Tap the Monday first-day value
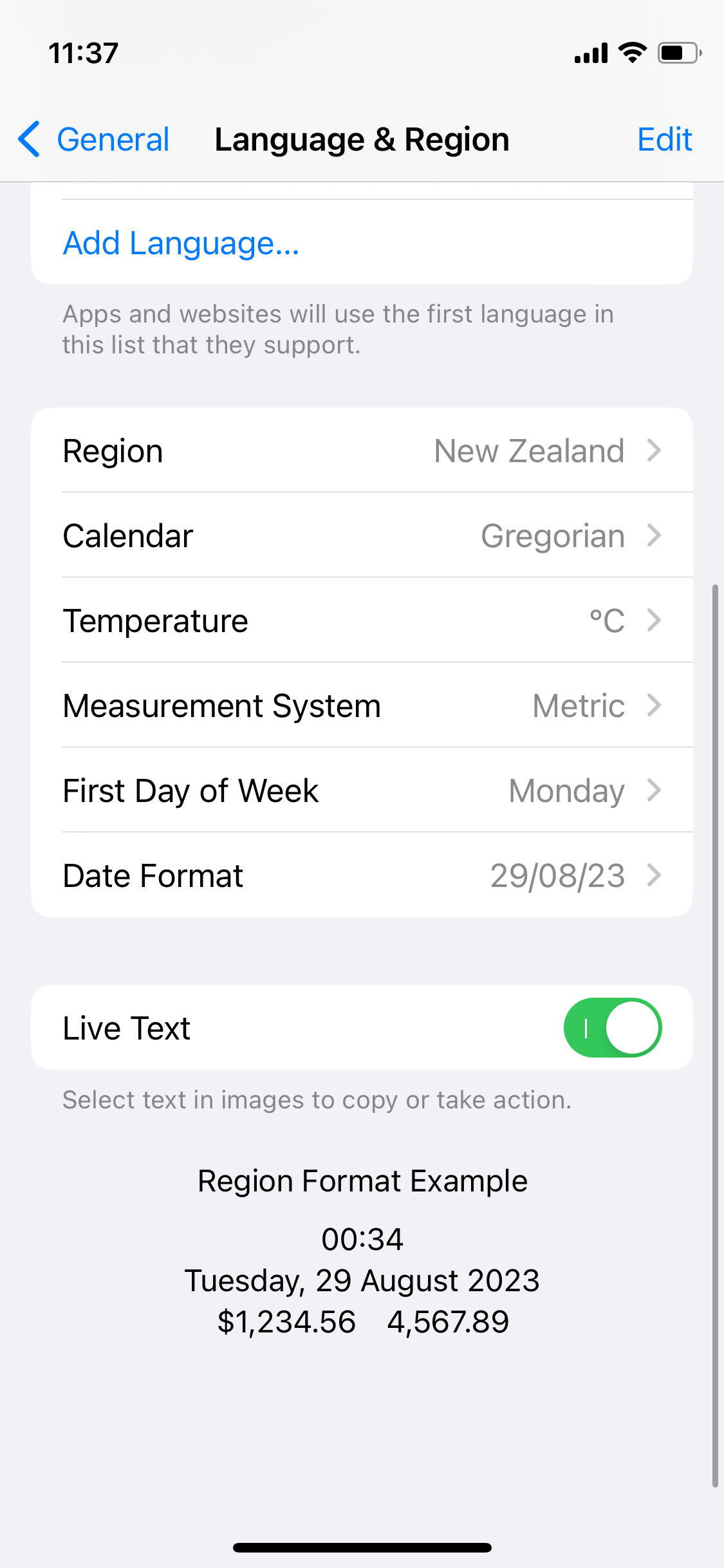The width and height of the screenshot is (724, 1568). (566, 790)
